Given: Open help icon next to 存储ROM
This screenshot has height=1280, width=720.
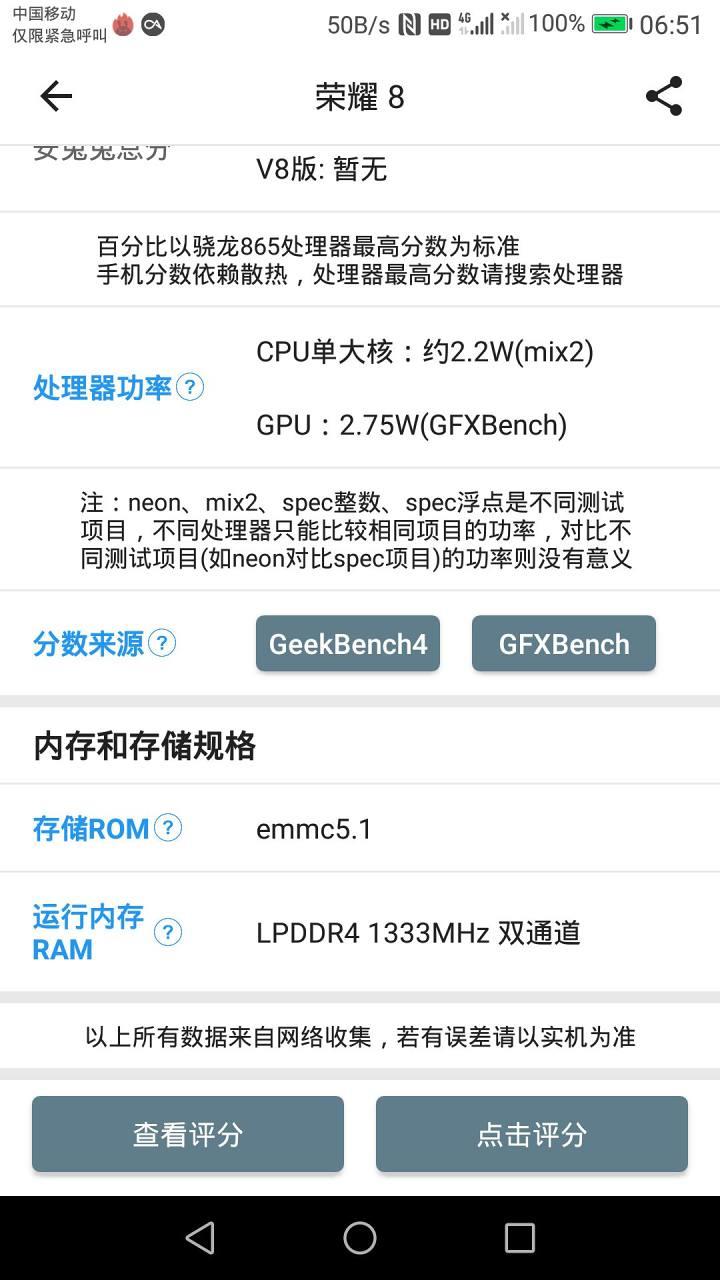Looking at the screenshot, I should pyautogui.click(x=168, y=828).
